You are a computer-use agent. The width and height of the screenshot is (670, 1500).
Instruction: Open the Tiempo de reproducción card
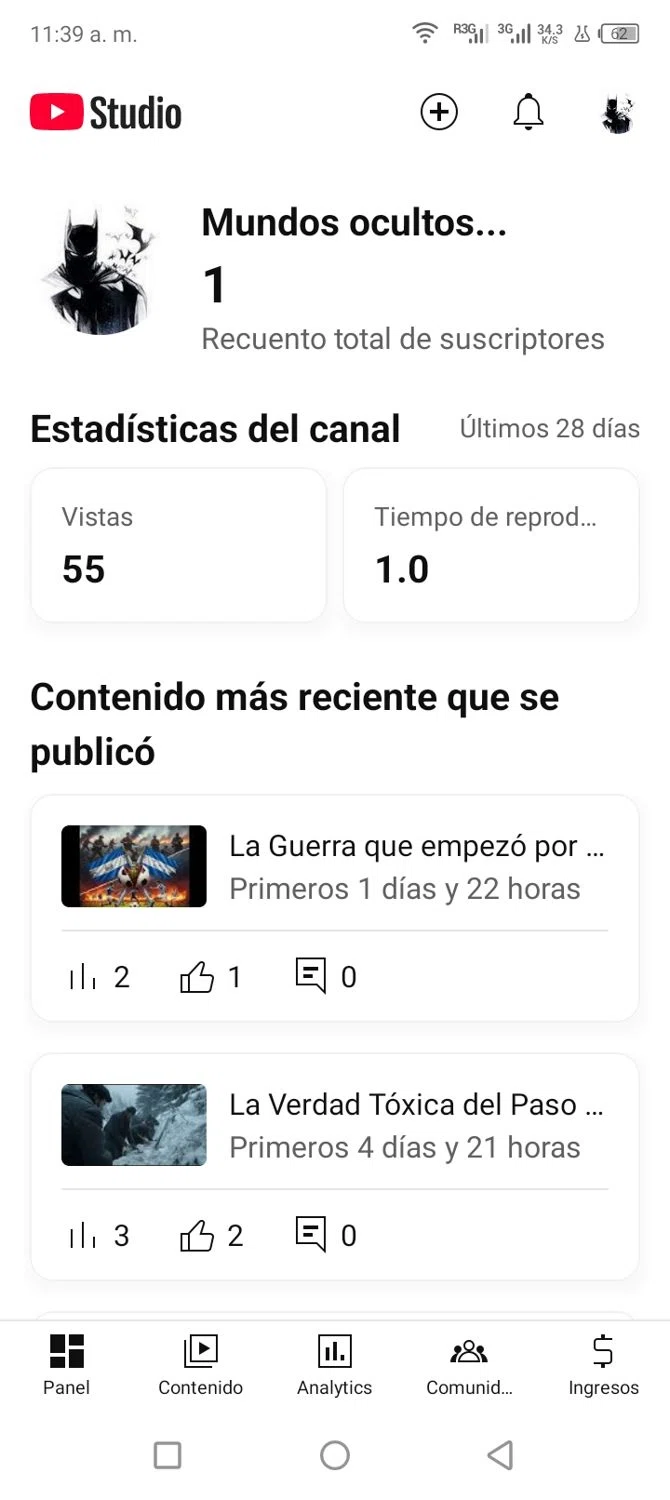491,545
